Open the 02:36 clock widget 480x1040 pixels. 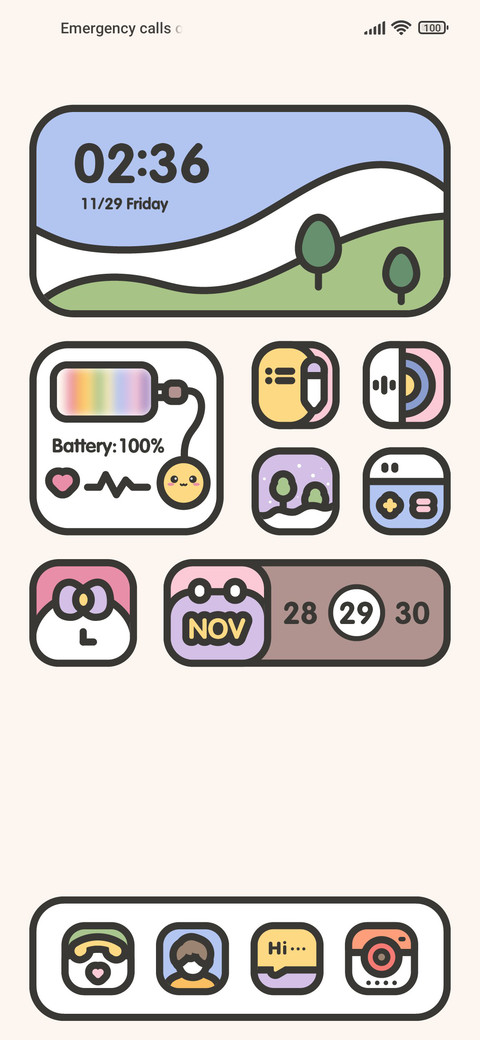[240, 211]
